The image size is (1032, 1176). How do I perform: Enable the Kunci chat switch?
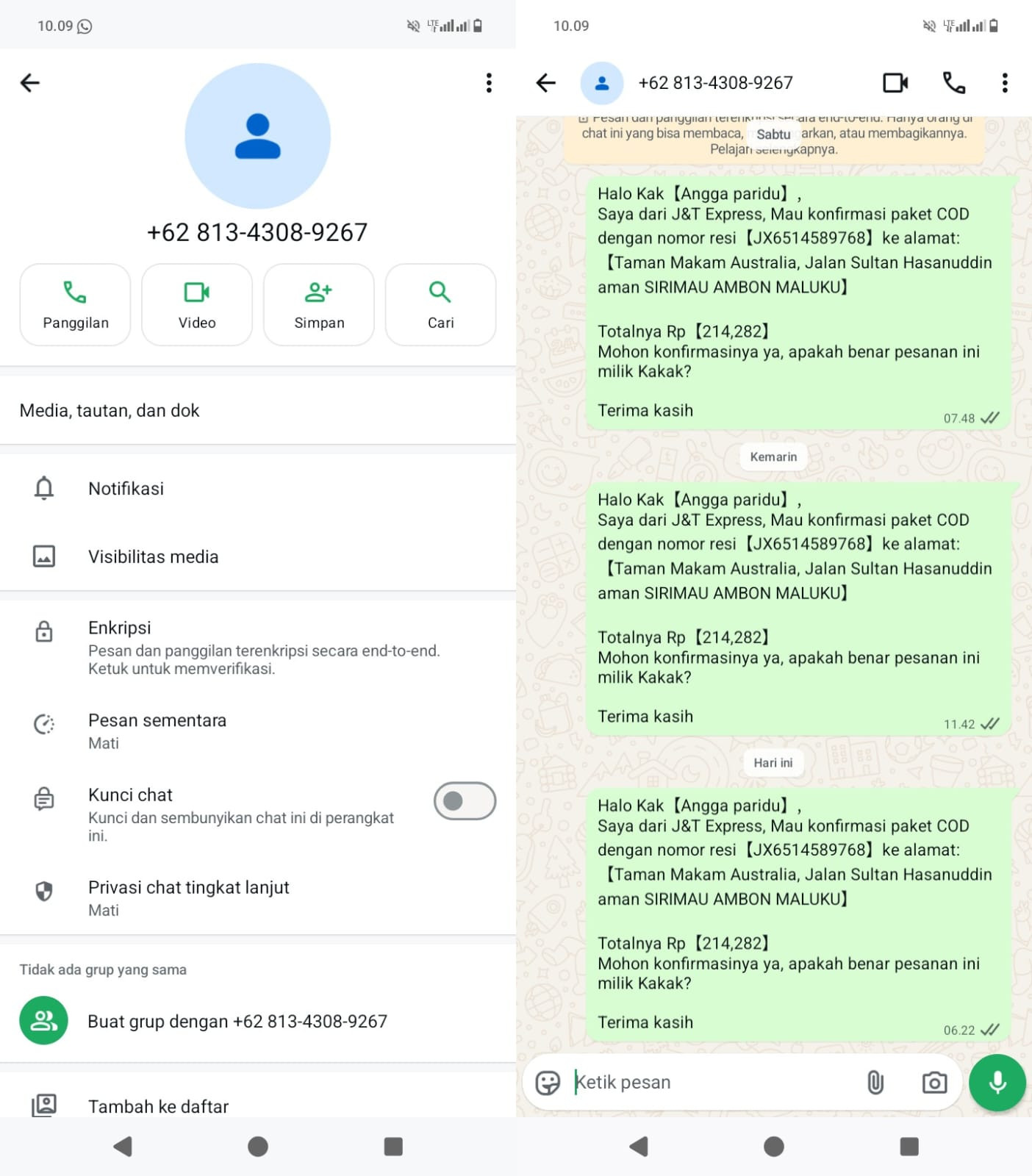click(x=465, y=801)
